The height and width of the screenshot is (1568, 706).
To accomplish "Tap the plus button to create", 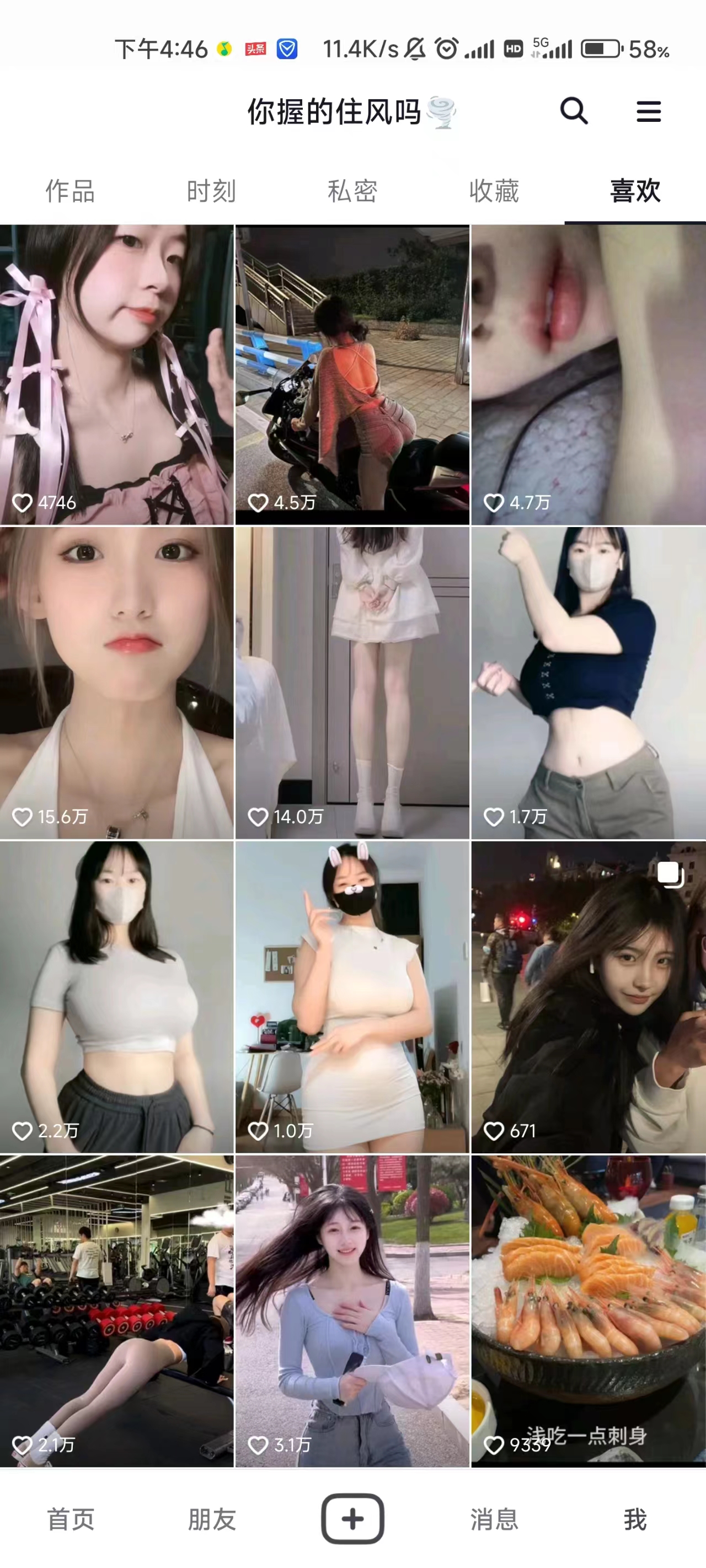I will tap(352, 1519).
